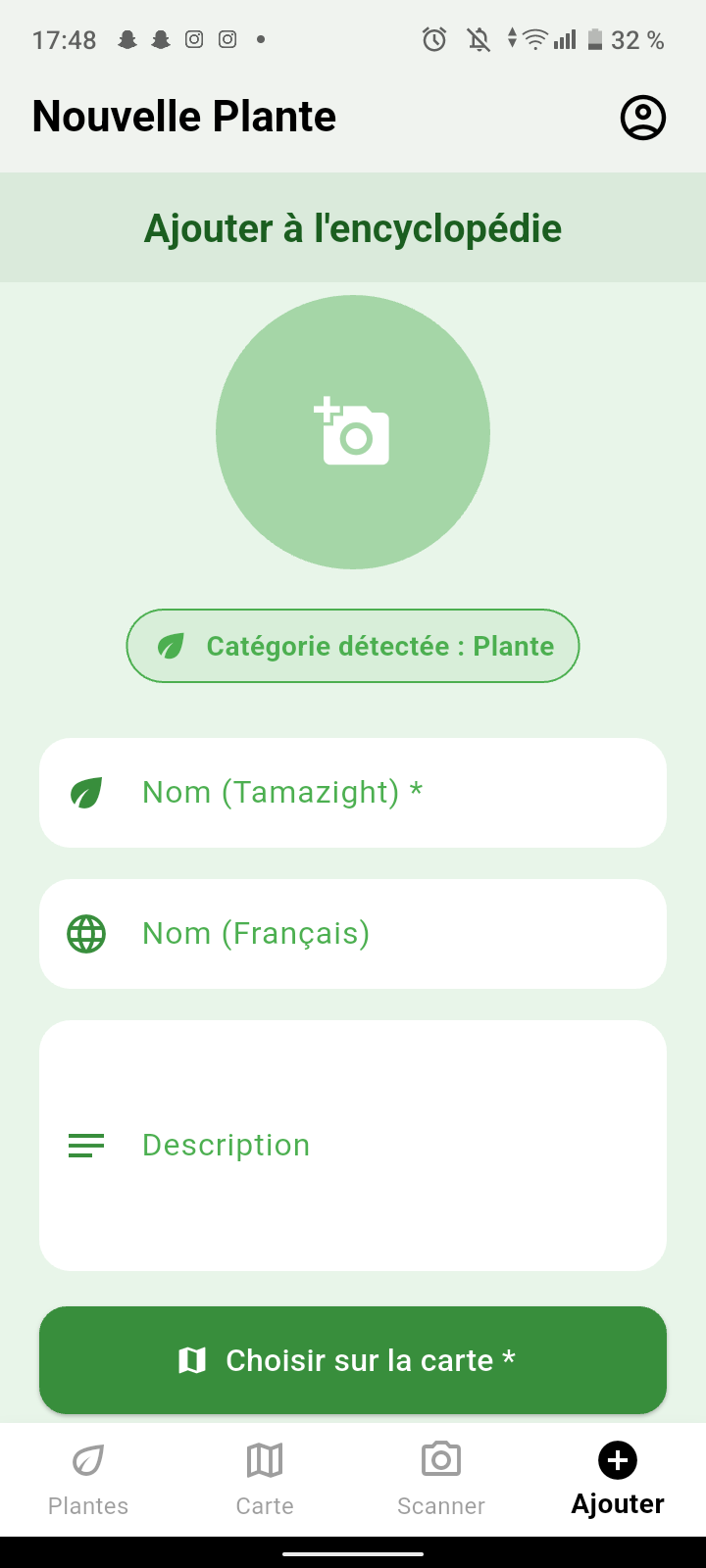Open the Carte tab

(265, 1480)
